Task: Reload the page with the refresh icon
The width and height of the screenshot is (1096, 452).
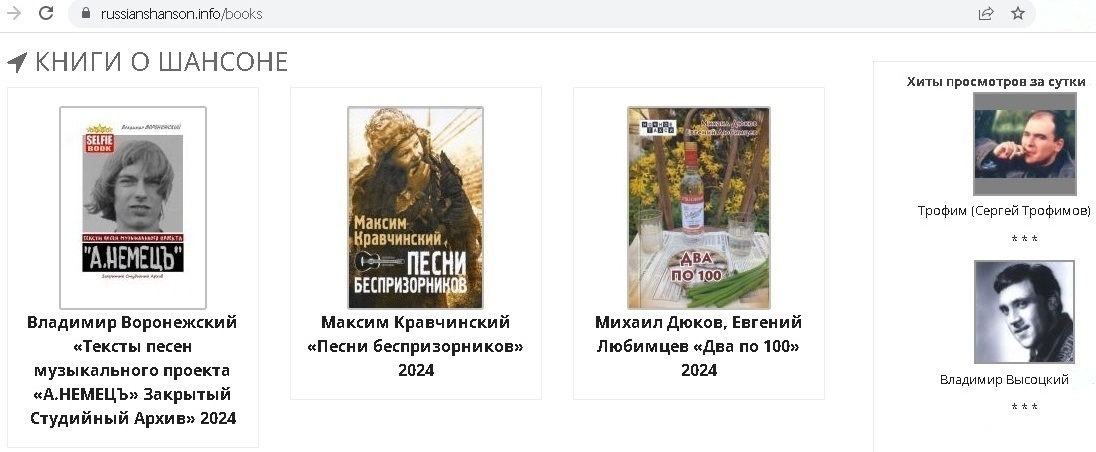Action: click(x=46, y=13)
